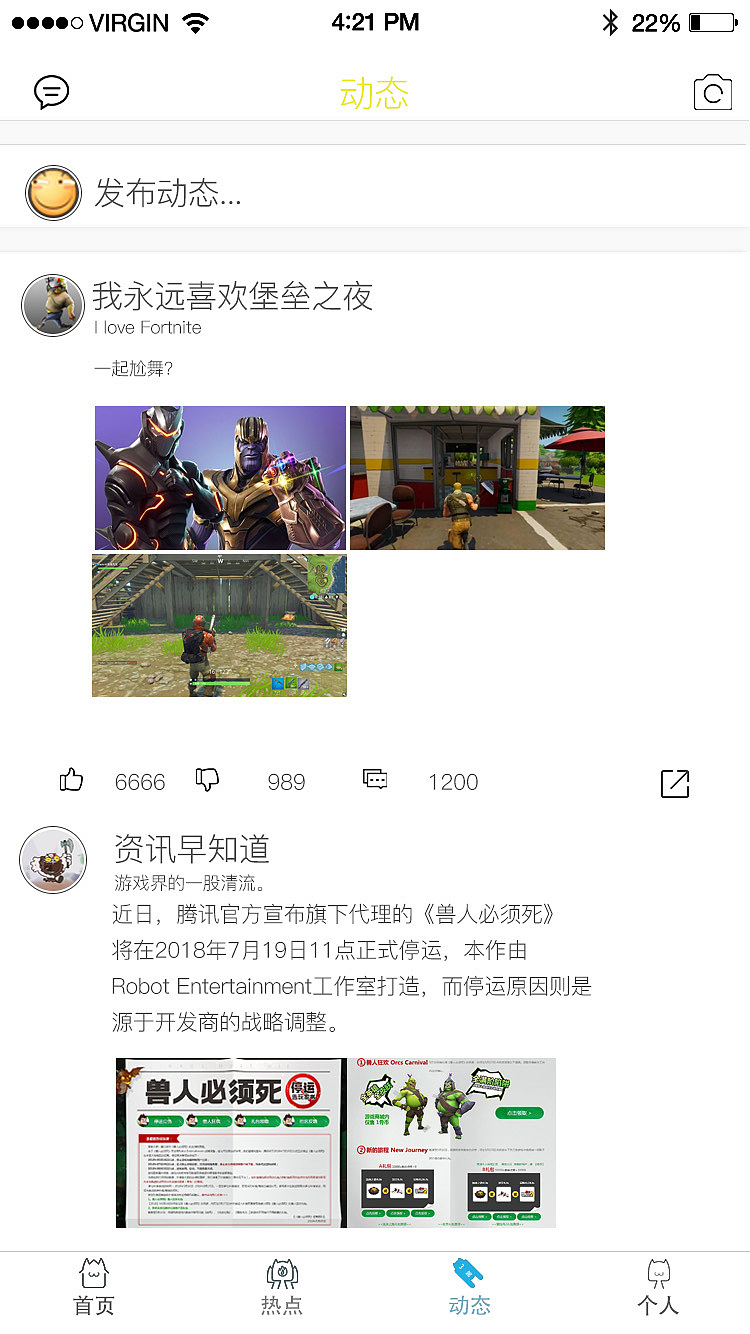View the Thanos Fortnite image
This screenshot has width=750, height=1334.
219,477
